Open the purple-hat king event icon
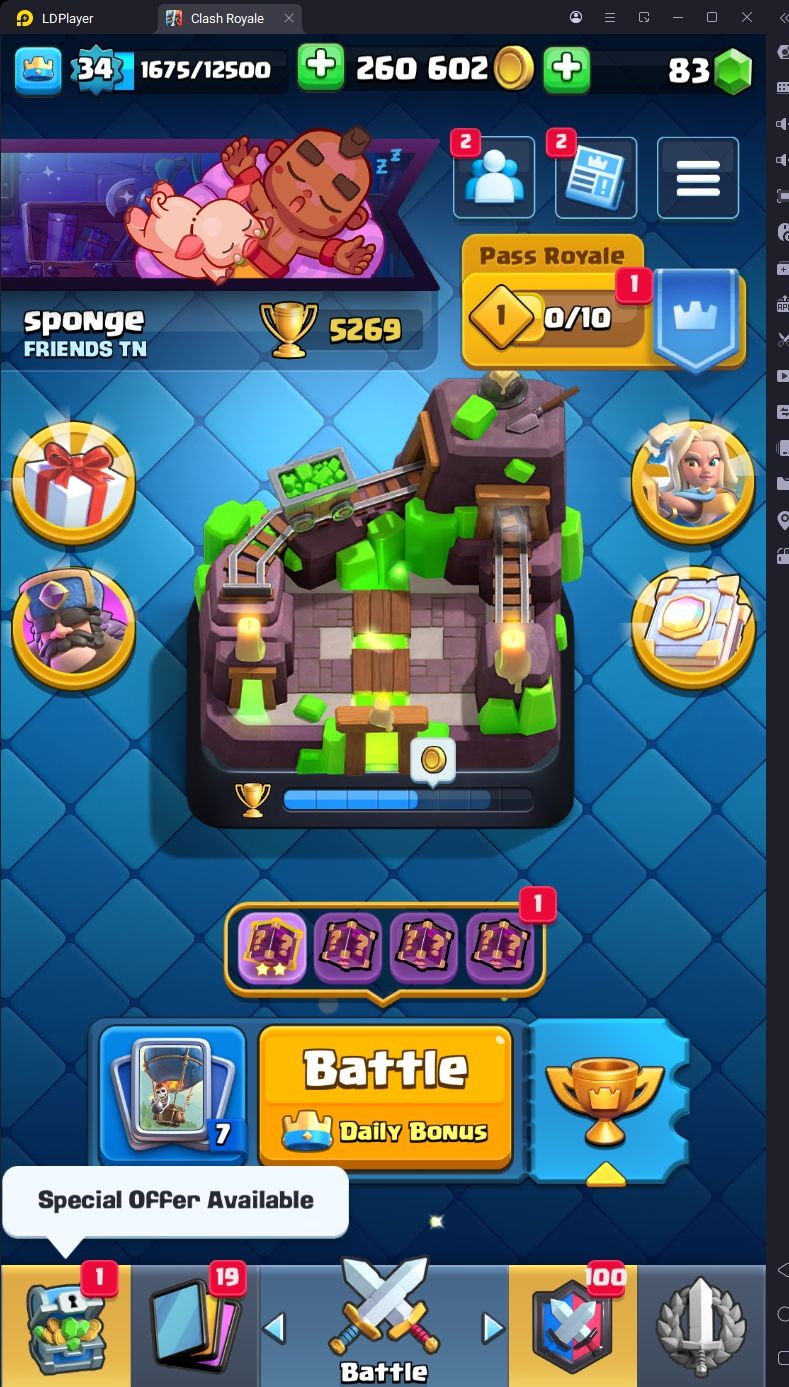This screenshot has width=789, height=1387. pyautogui.click(x=73, y=628)
